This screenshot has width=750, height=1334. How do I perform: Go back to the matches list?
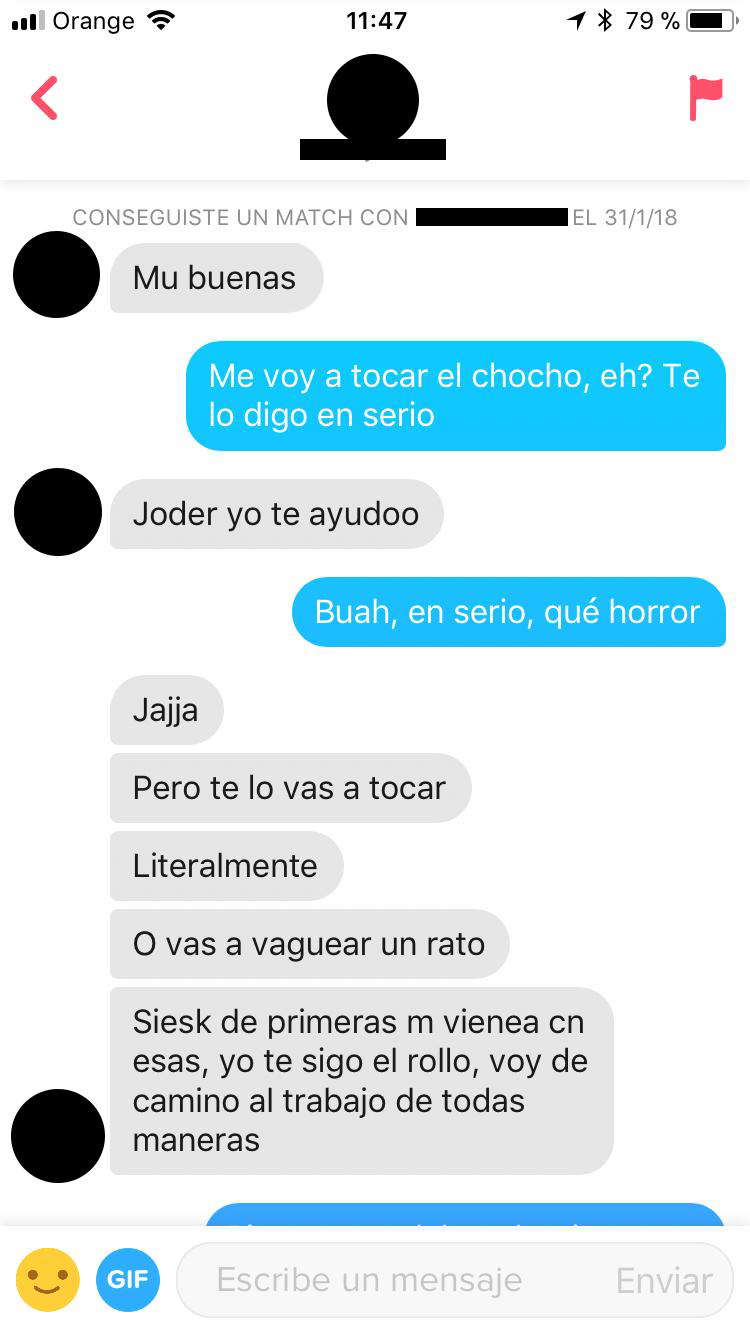[x=45, y=98]
